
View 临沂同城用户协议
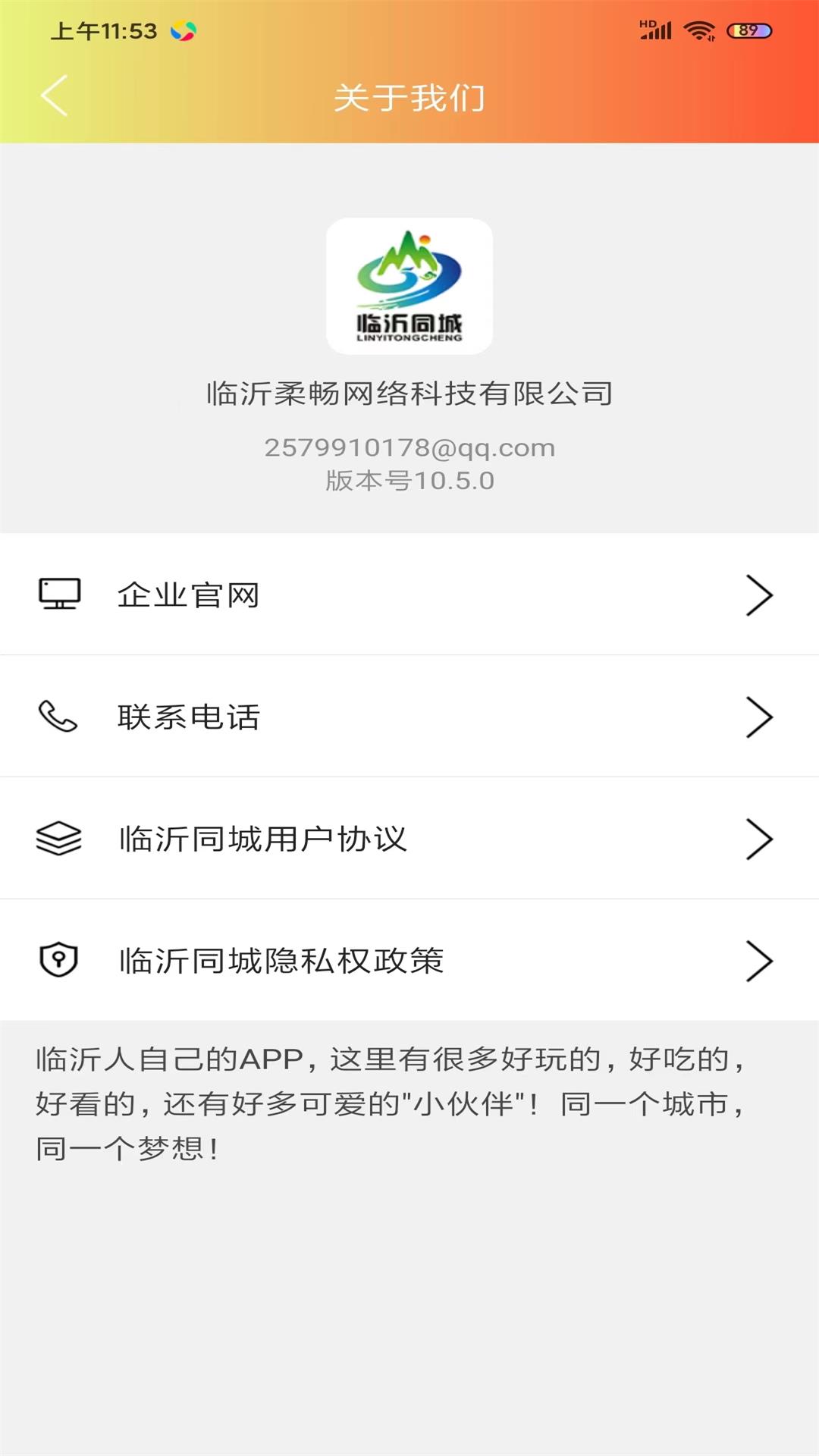[x=409, y=839]
